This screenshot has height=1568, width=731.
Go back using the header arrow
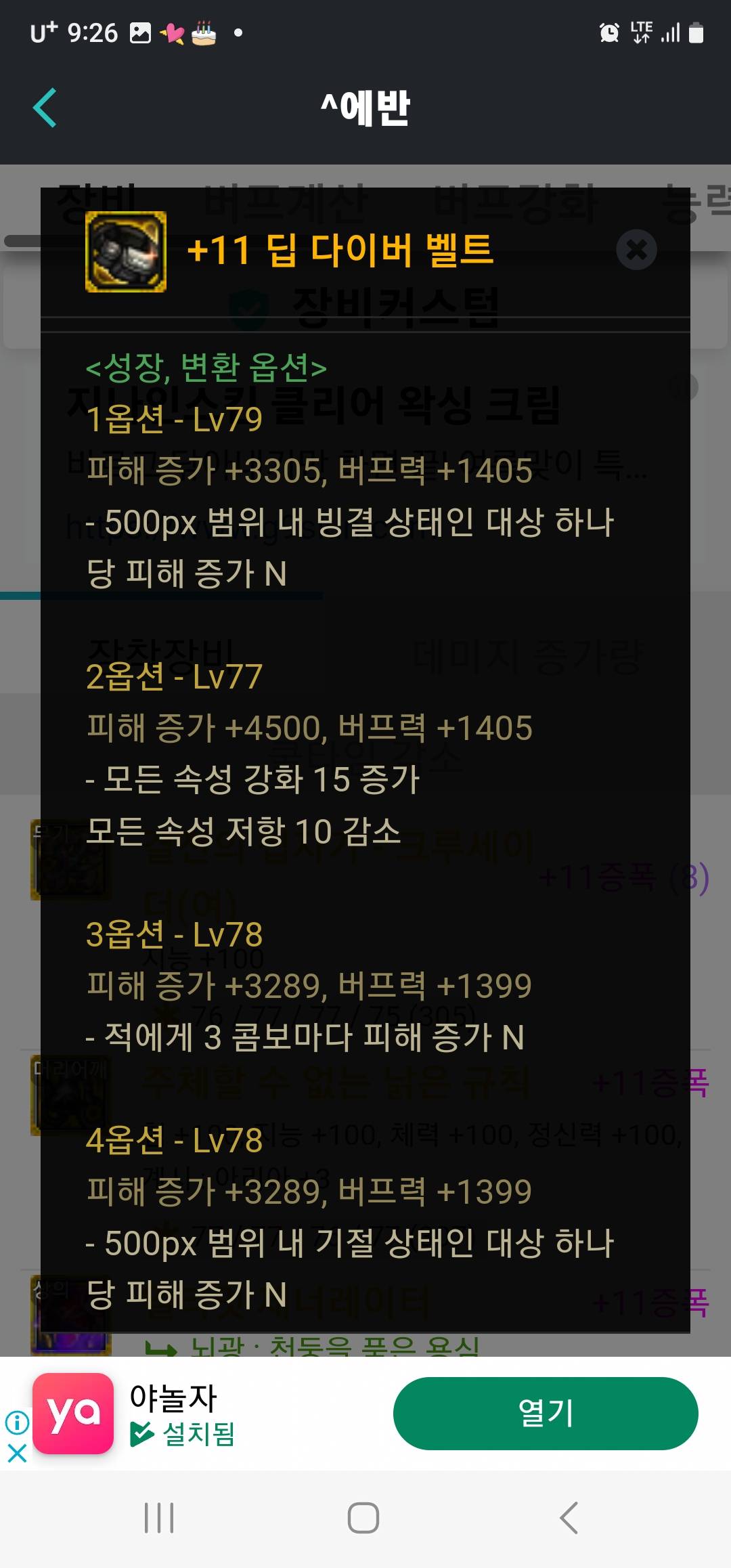click(x=45, y=108)
